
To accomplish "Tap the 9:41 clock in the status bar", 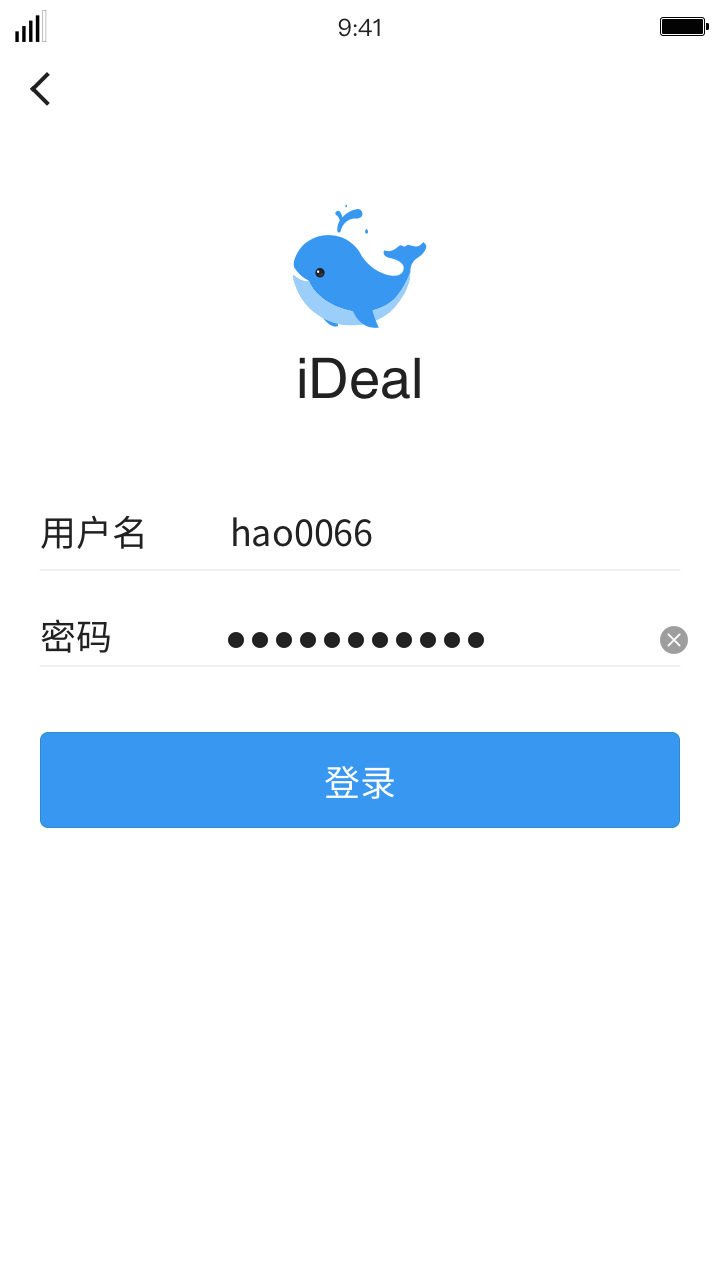I will click(x=360, y=28).
